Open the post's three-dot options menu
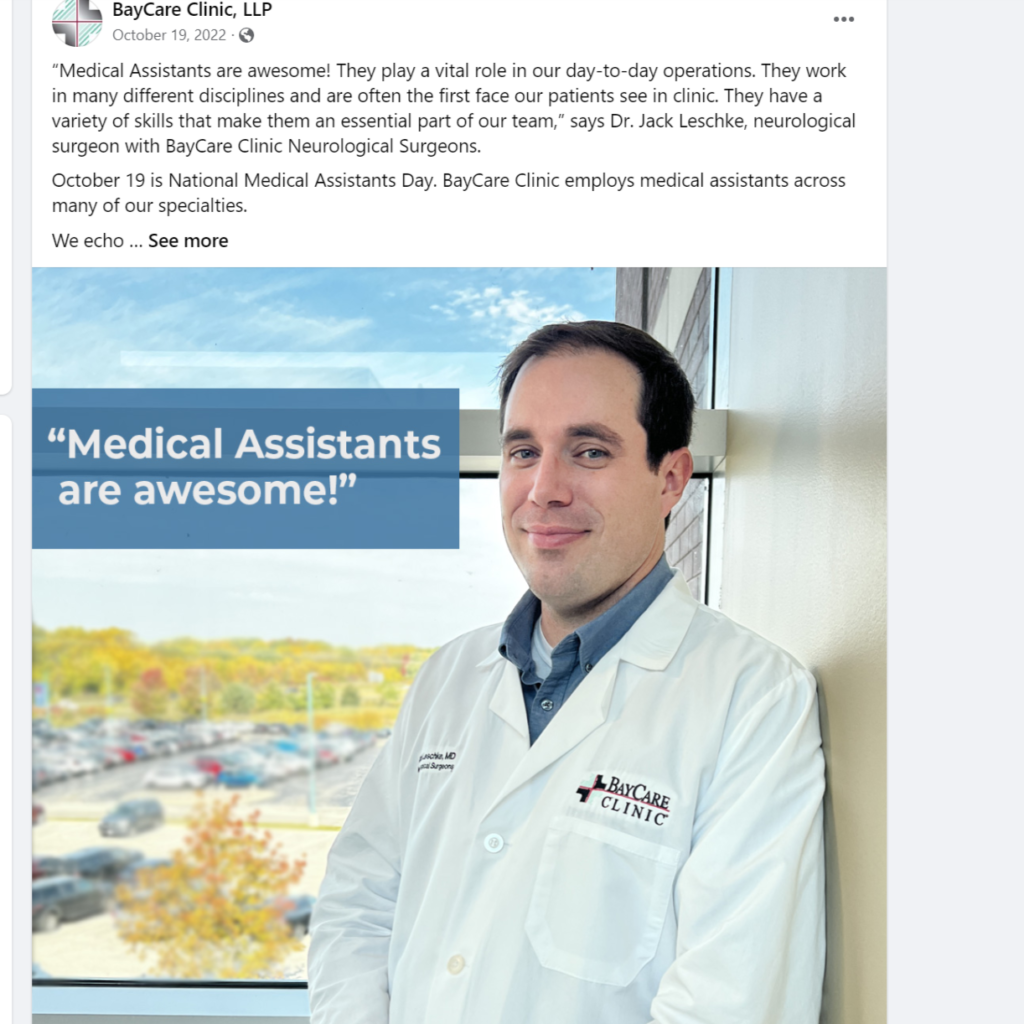The height and width of the screenshot is (1024, 1024). [844, 19]
